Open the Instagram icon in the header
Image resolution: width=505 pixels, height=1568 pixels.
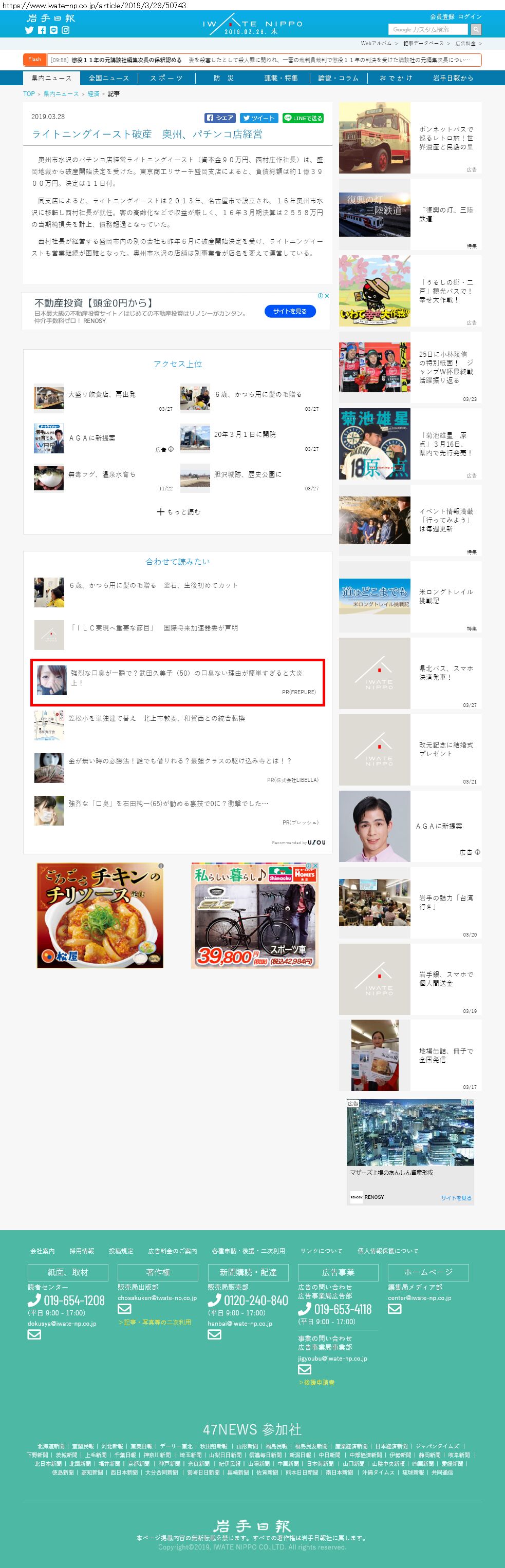coord(65,30)
